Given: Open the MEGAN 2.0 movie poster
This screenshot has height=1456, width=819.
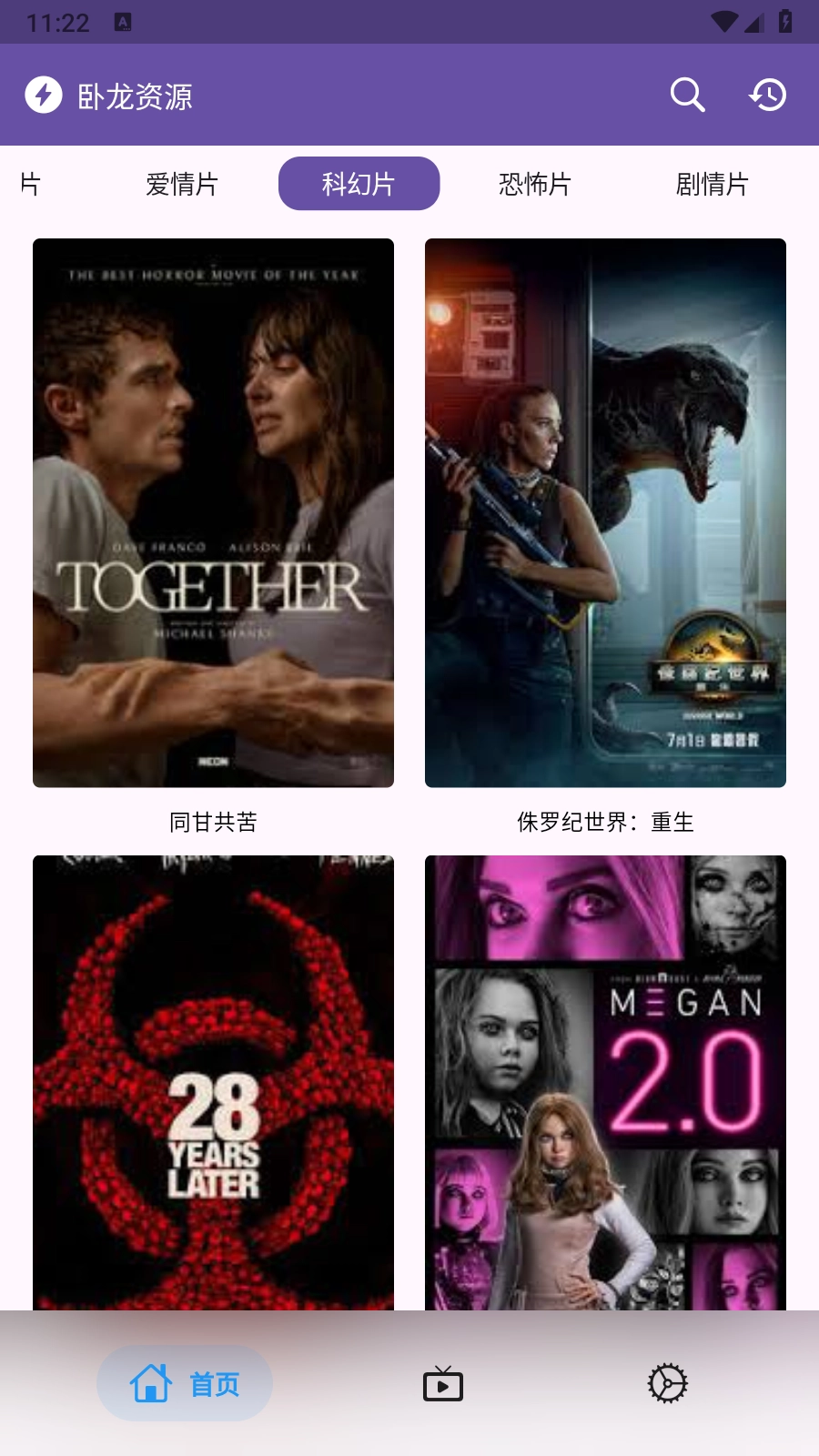Looking at the screenshot, I should pos(605,1083).
